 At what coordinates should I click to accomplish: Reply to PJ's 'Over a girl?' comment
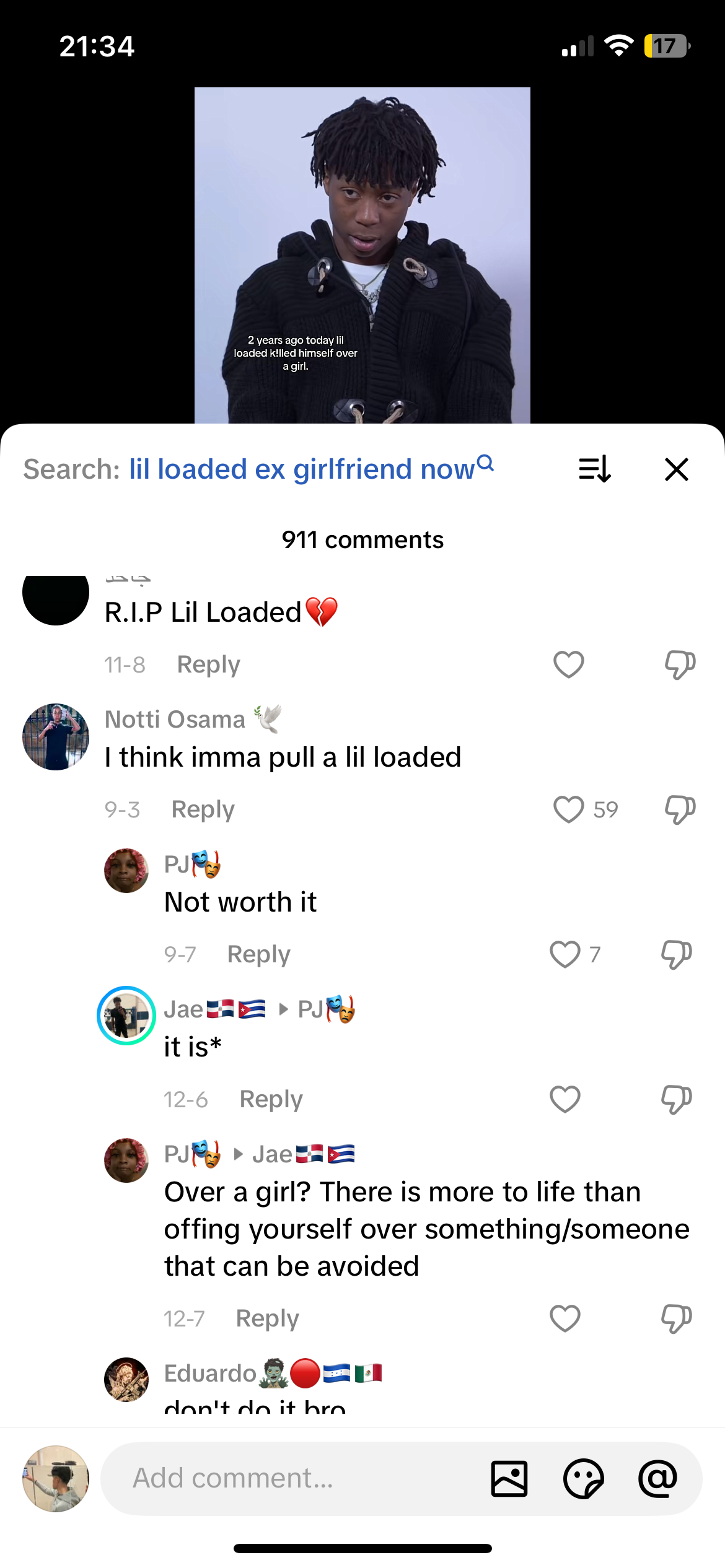tap(267, 1318)
